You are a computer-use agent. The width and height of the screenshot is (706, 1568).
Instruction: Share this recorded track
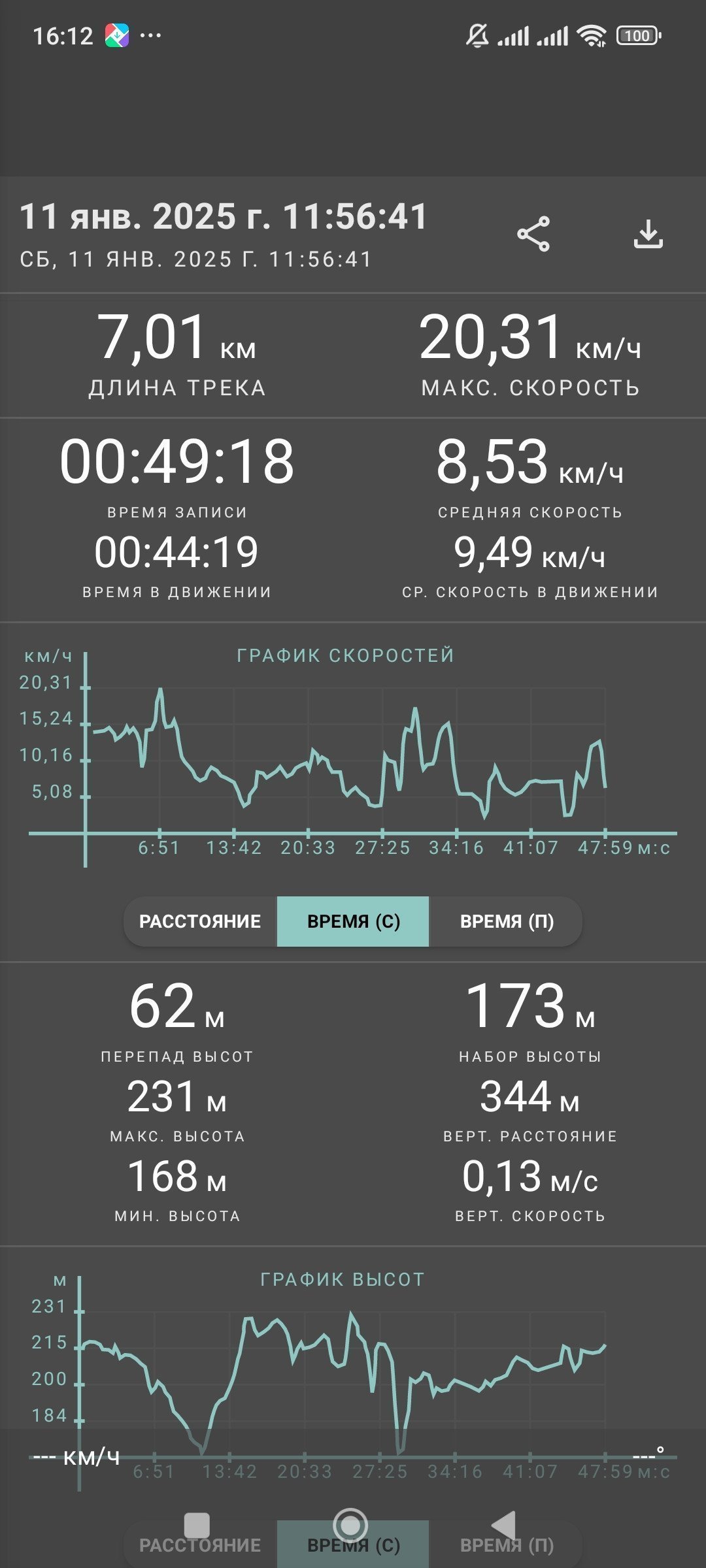click(x=533, y=234)
